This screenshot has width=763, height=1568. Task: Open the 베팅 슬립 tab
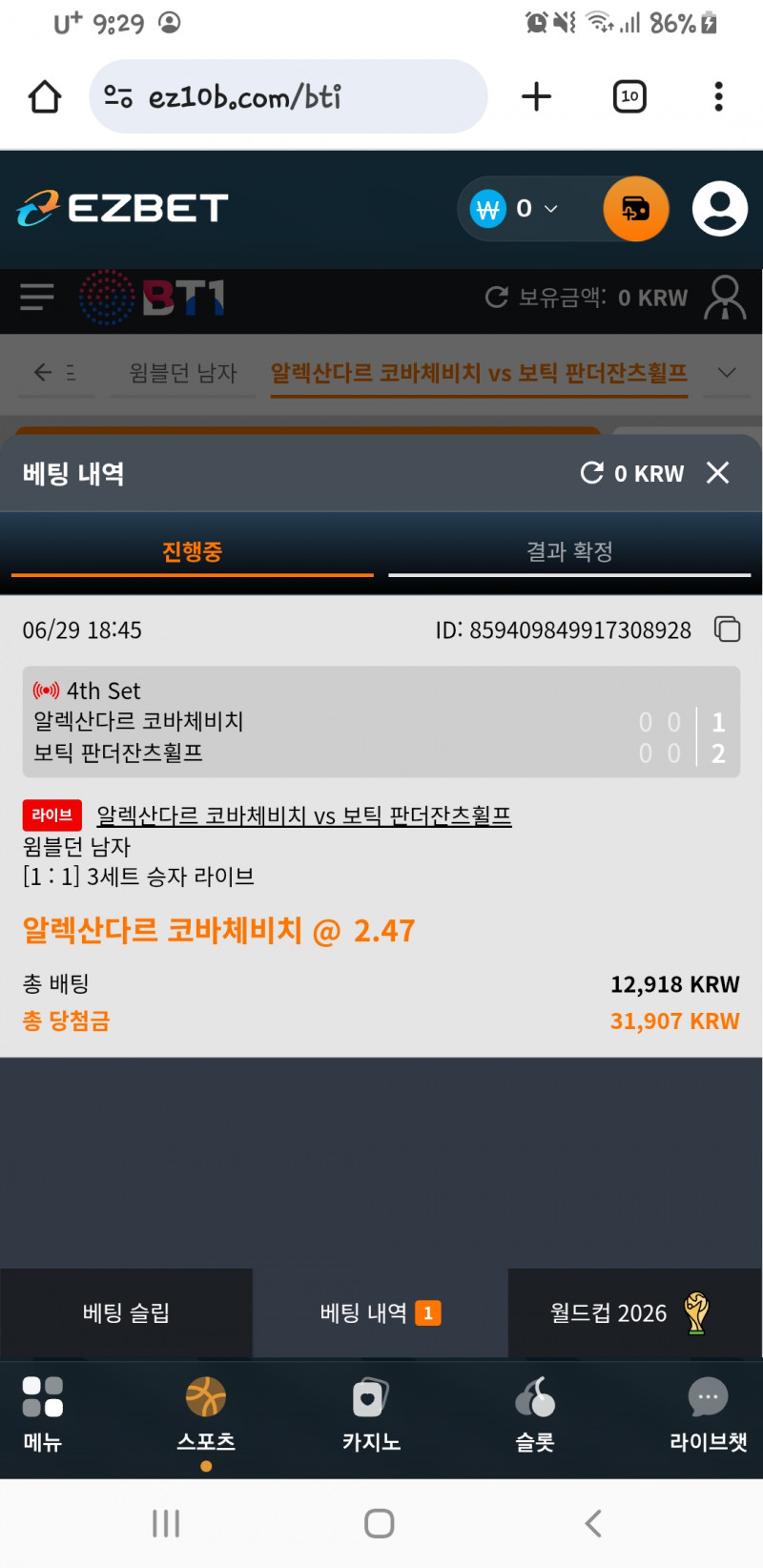[126, 1313]
